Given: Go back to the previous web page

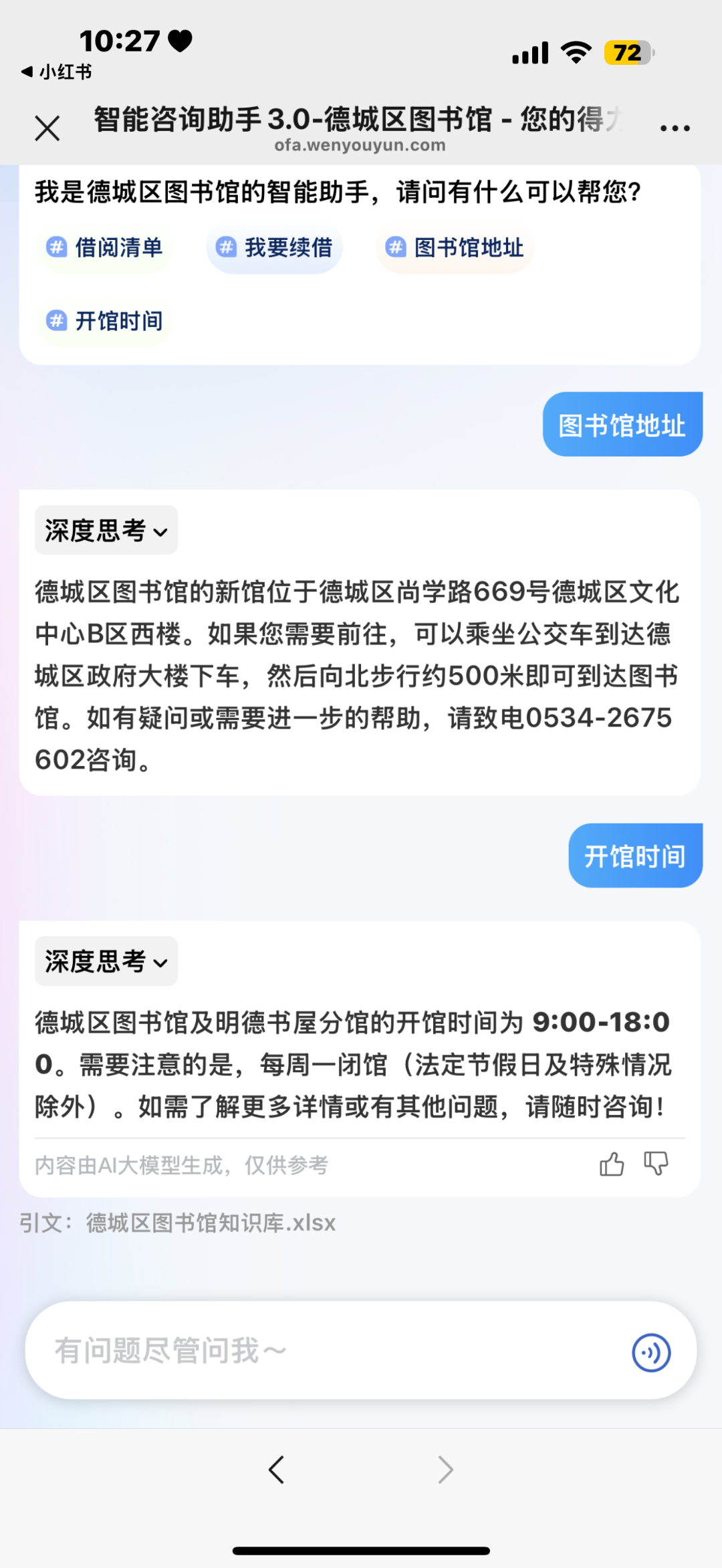Looking at the screenshot, I should (277, 1470).
